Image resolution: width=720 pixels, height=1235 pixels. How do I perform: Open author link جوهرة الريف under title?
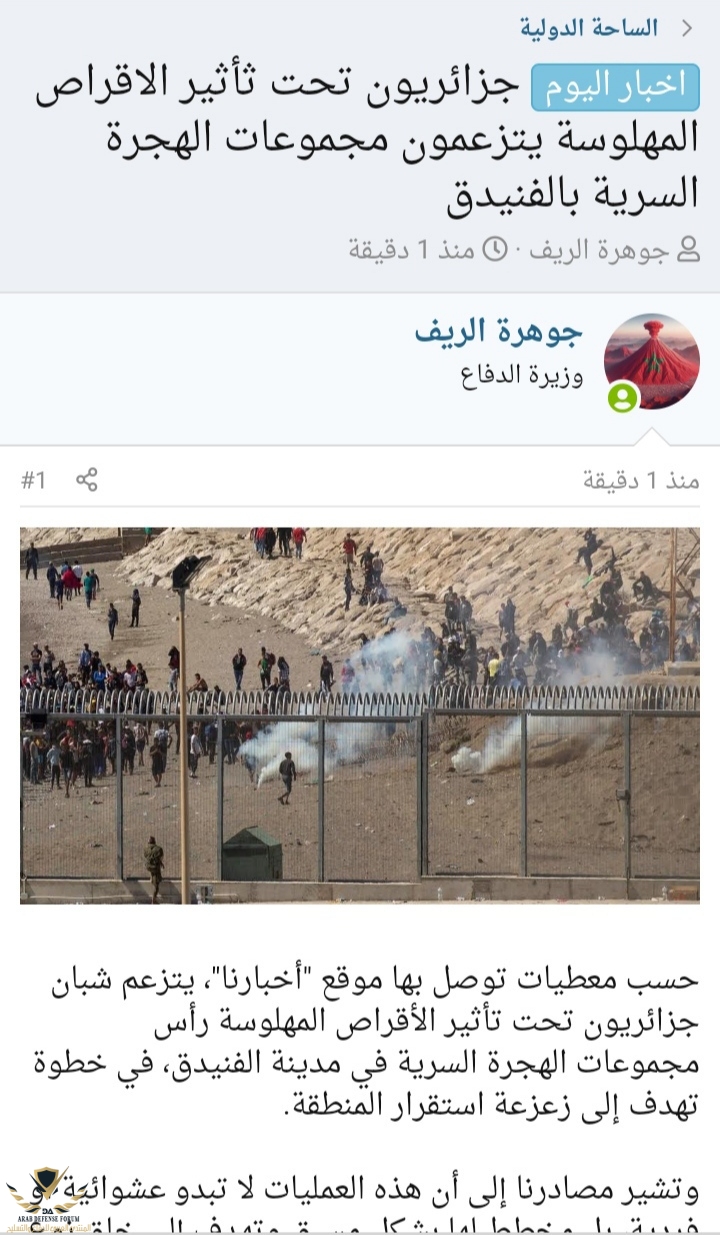(x=599, y=249)
